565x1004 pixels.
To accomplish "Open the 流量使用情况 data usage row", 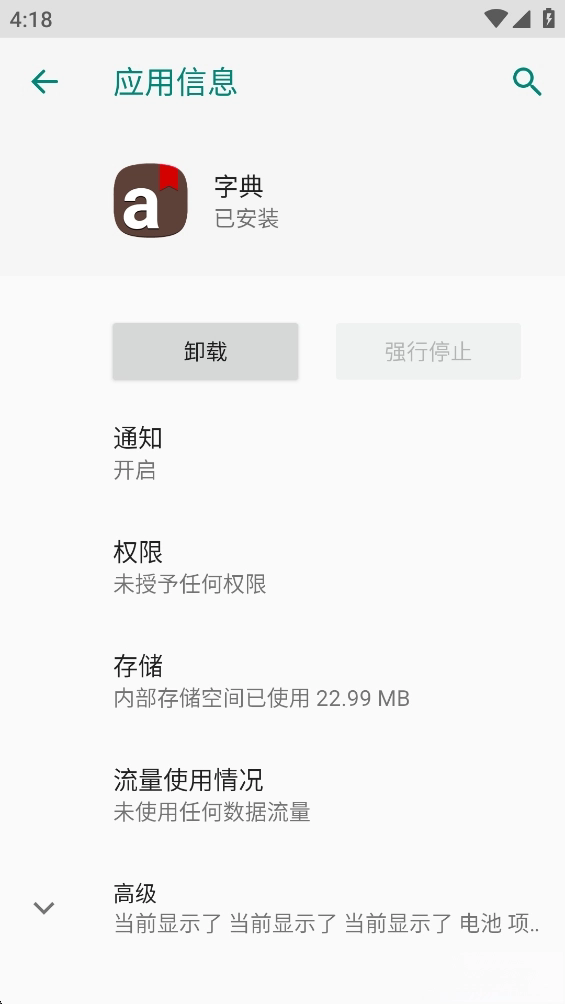I will point(282,795).
